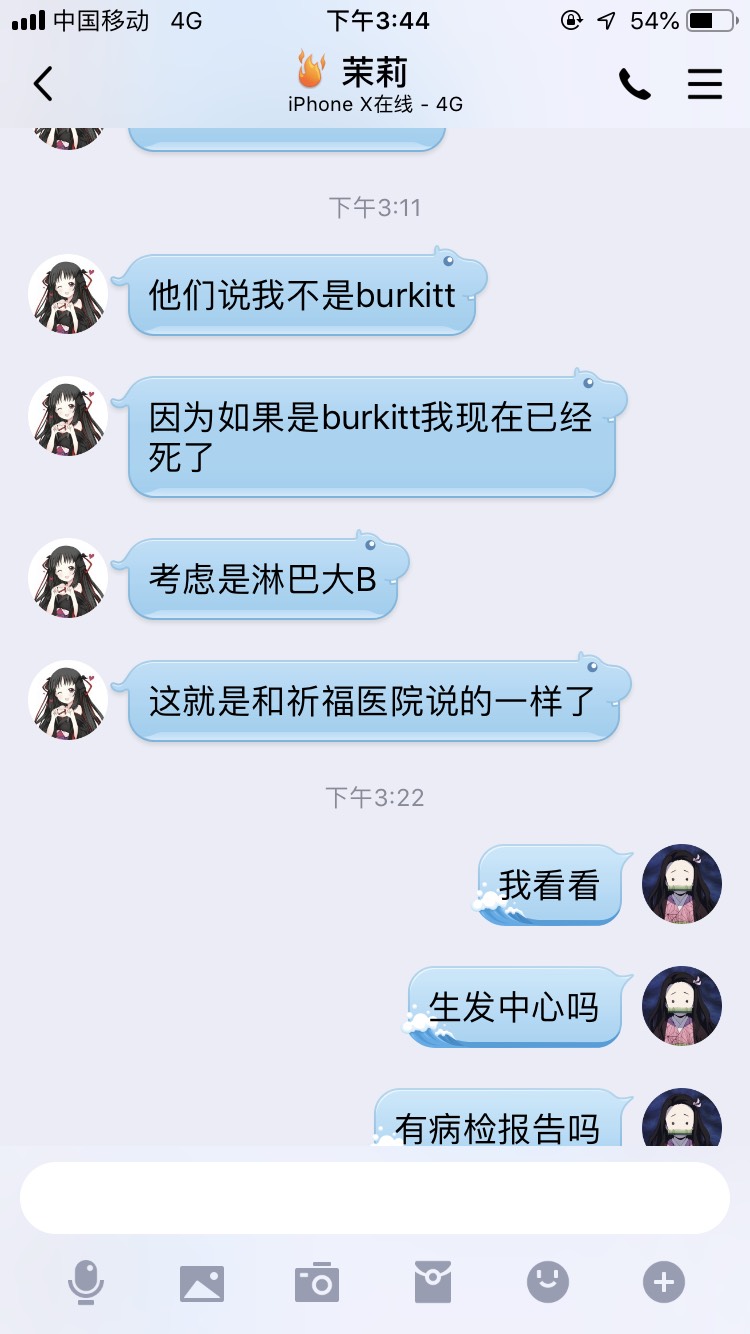Open the red packet icon
Viewport: 750px width, 1334px height.
point(433,1282)
